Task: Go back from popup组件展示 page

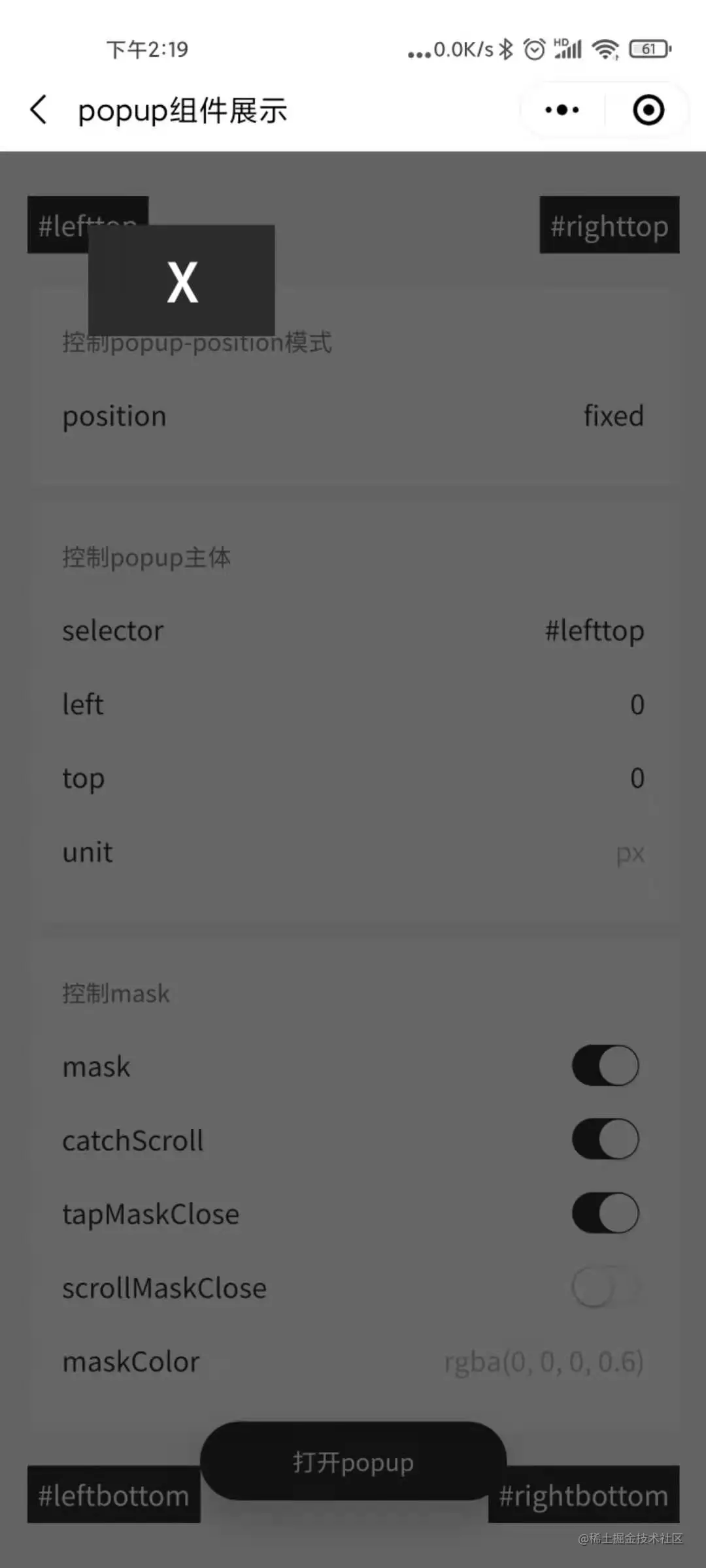Action: click(x=39, y=110)
